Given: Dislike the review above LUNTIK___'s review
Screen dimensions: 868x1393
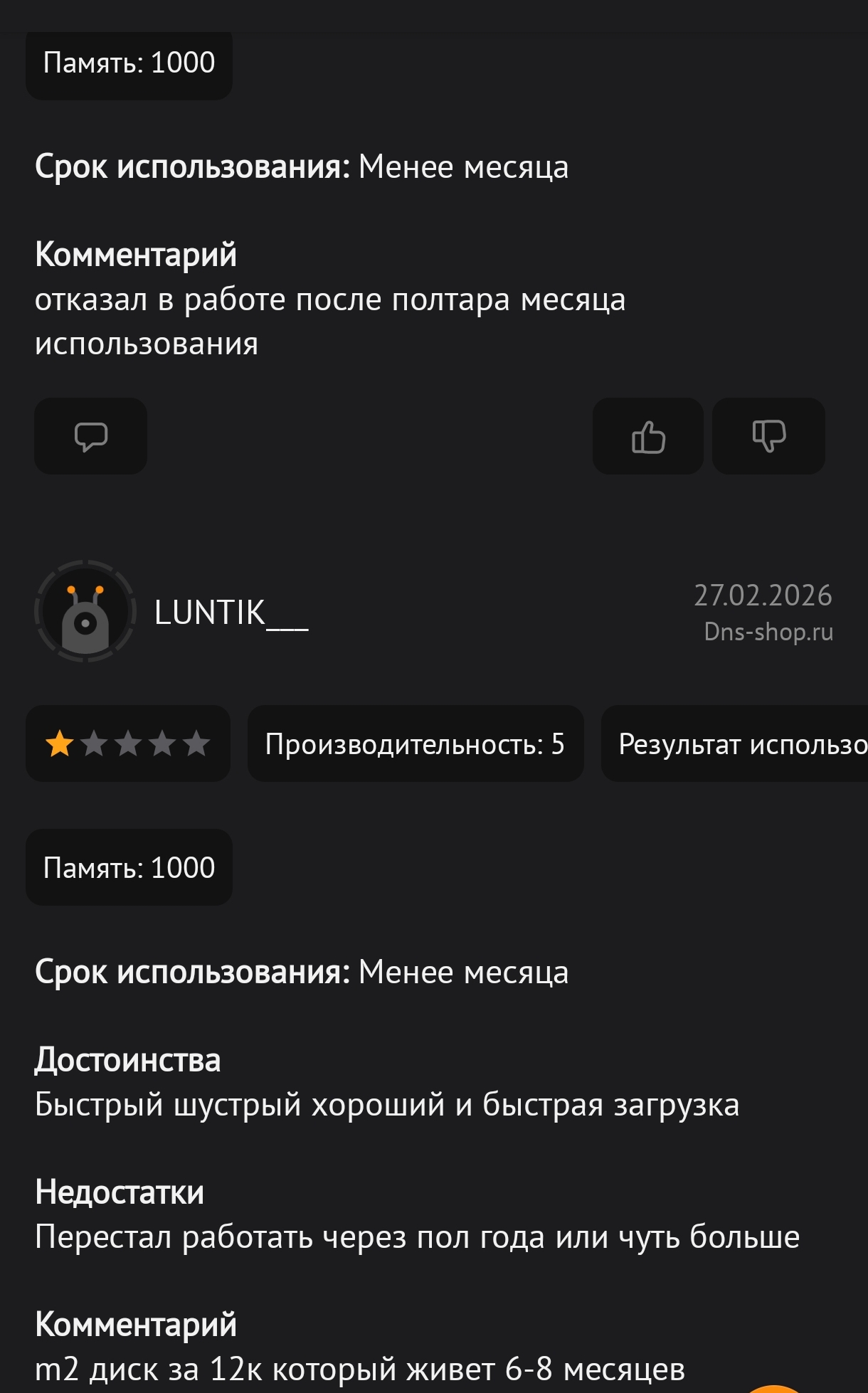Looking at the screenshot, I should coord(768,436).
